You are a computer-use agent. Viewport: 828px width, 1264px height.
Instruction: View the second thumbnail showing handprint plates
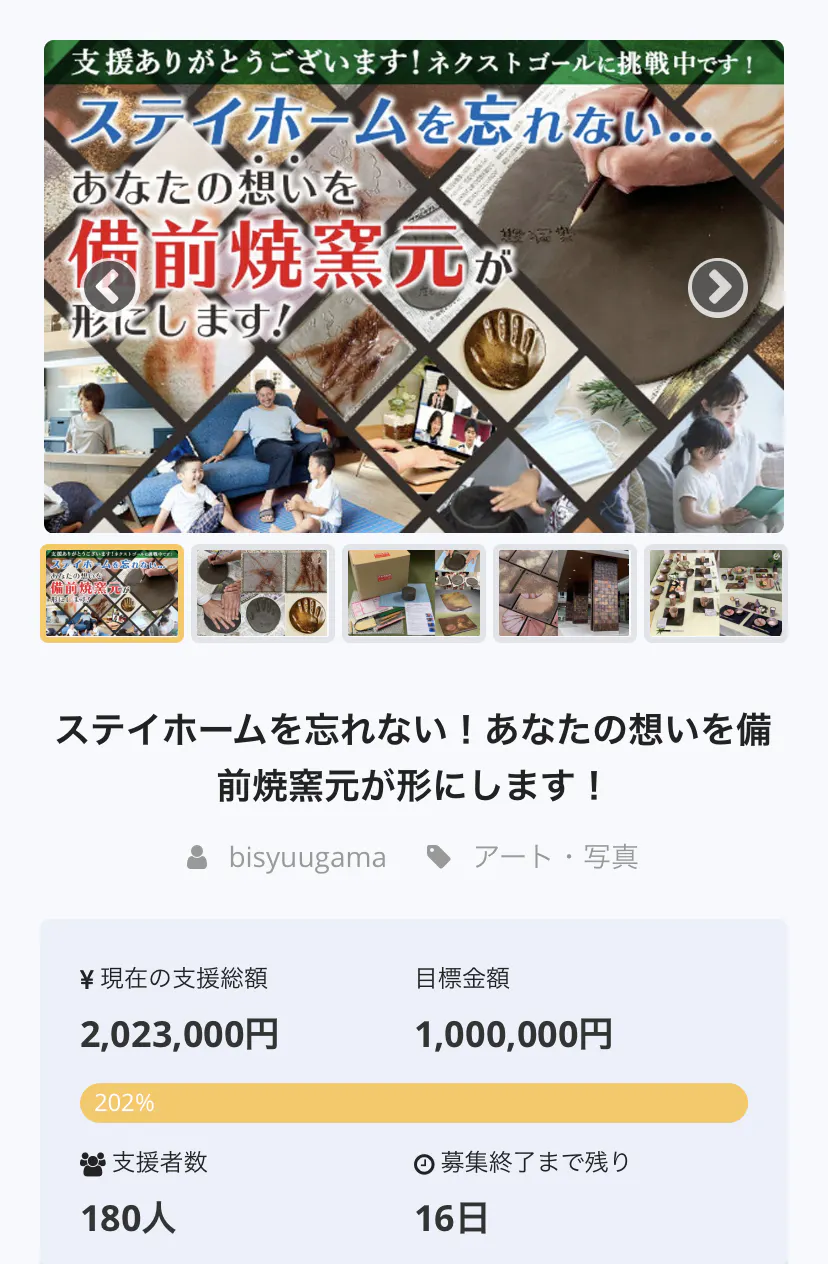click(263, 593)
